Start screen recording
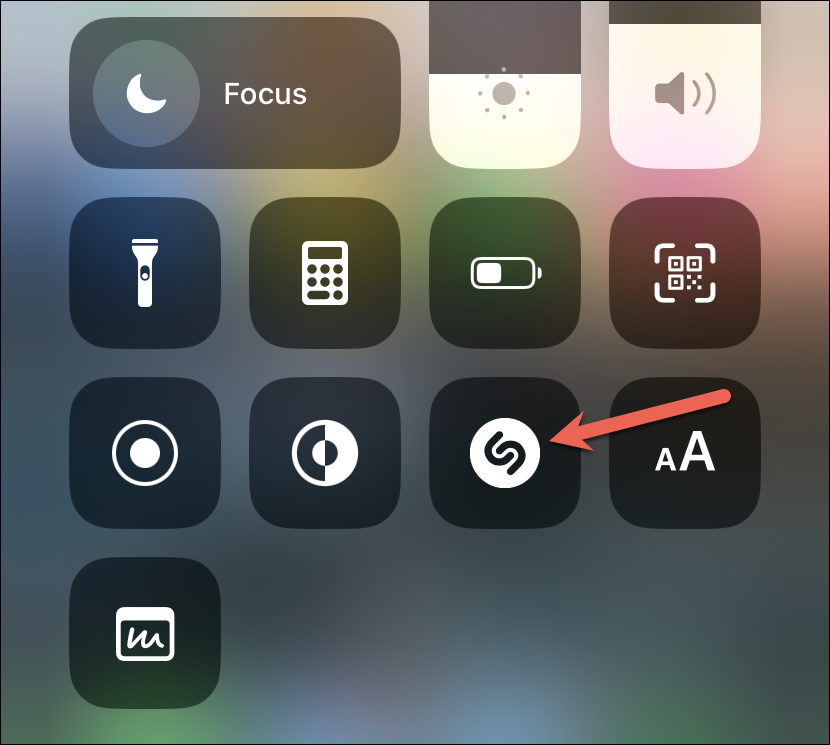The height and width of the screenshot is (745, 830). 145,453
